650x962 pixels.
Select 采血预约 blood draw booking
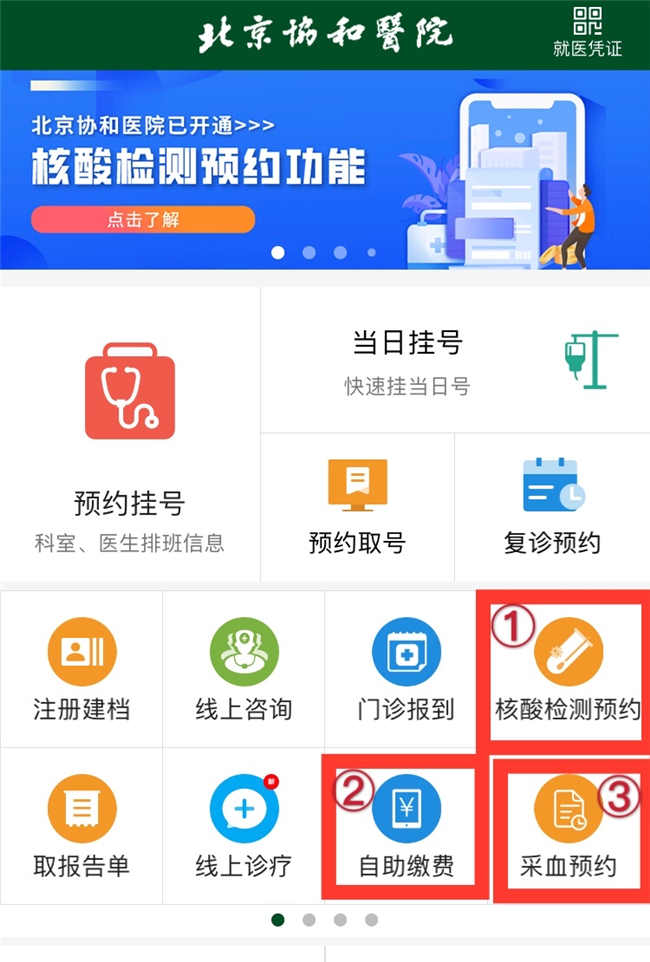(x=567, y=826)
